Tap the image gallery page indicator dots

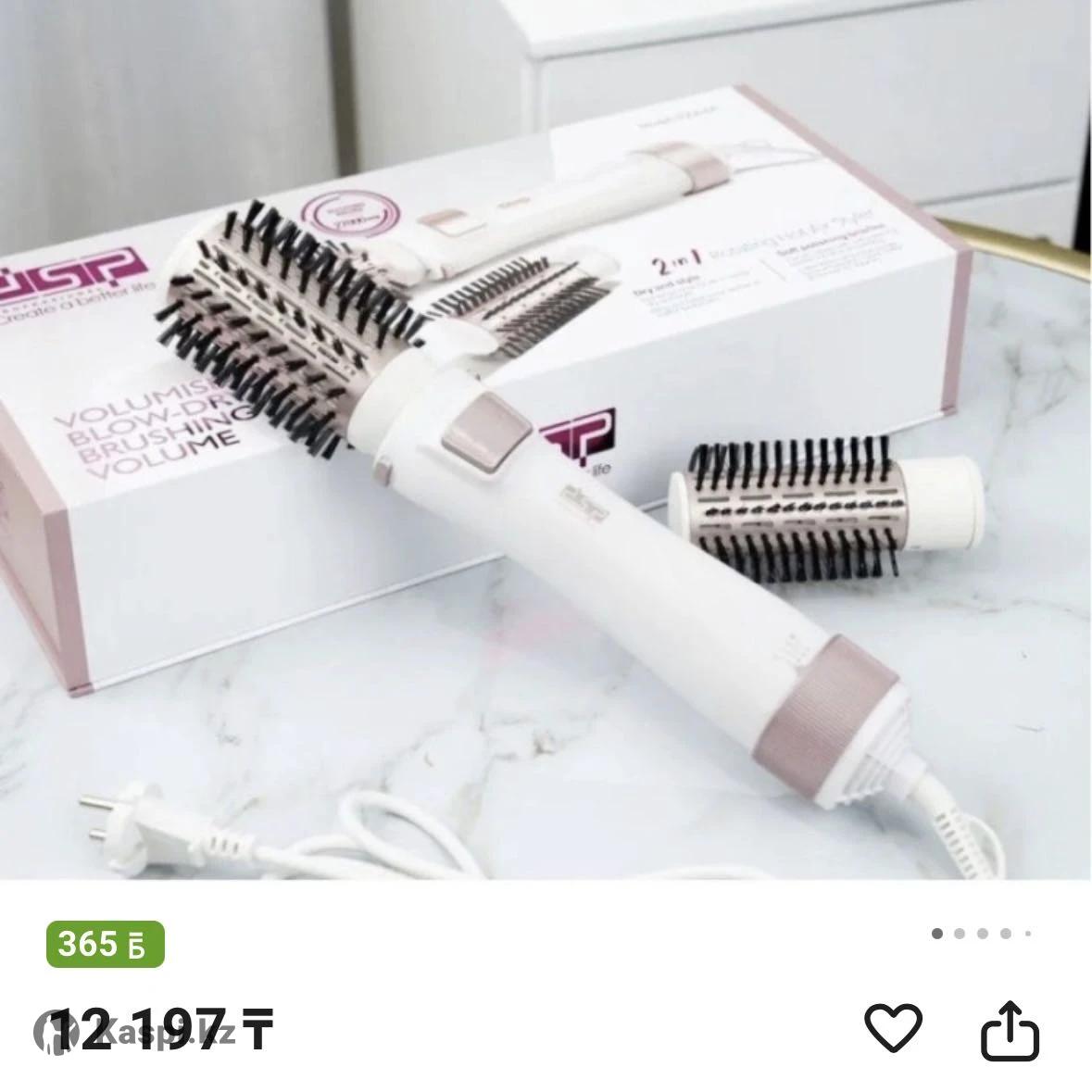click(982, 934)
